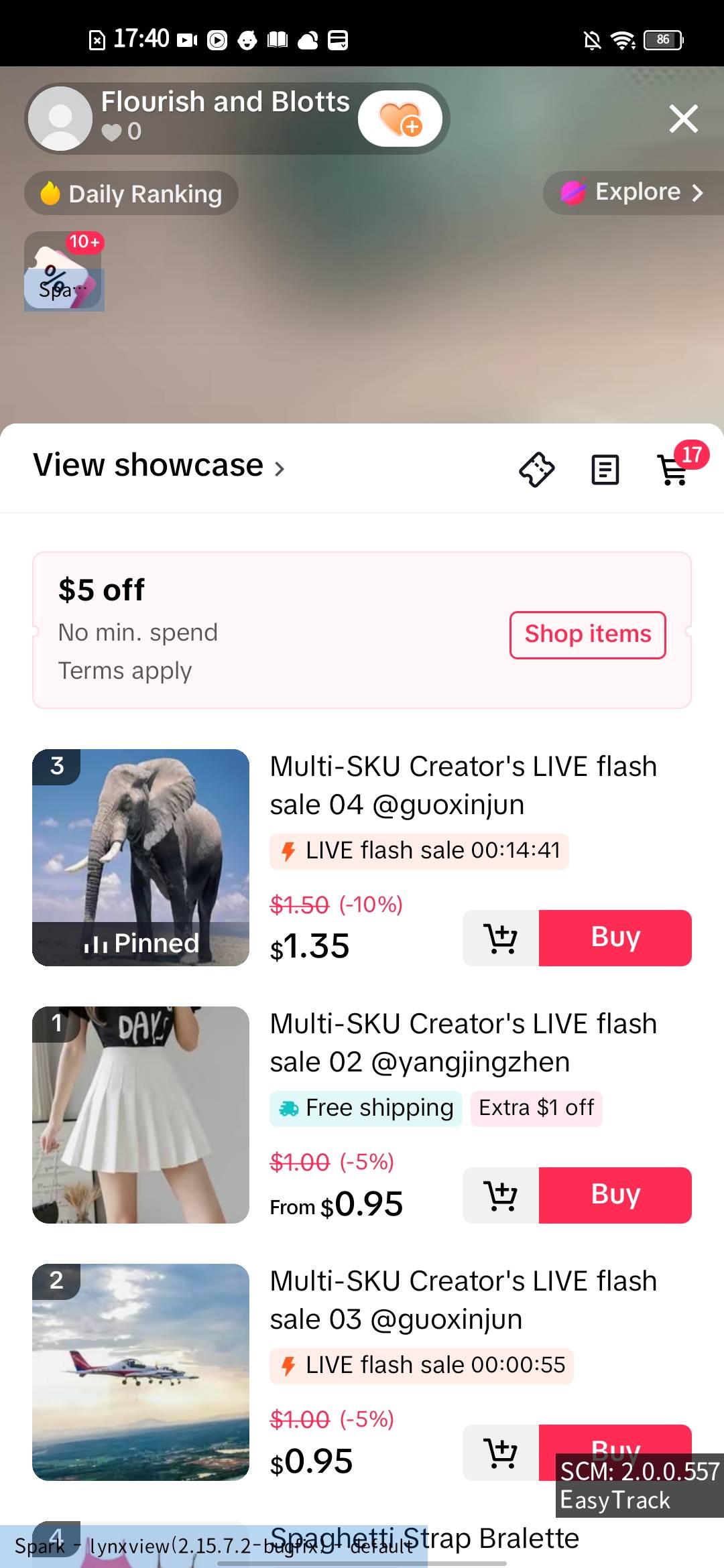Image resolution: width=724 pixels, height=1568 pixels.
Task: Open View showcase
Action: pyautogui.click(x=159, y=466)
